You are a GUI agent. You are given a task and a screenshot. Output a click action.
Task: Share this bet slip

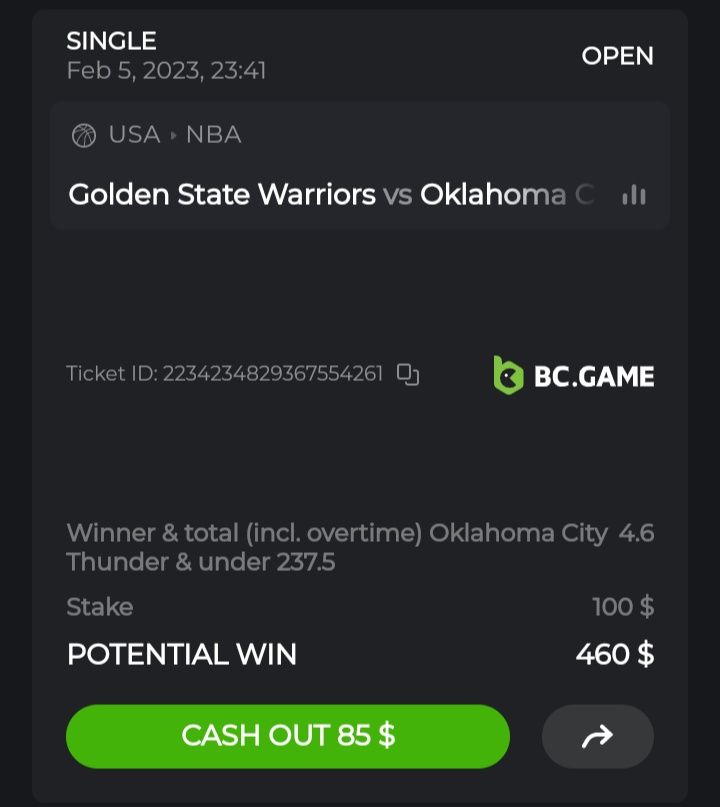(x=597, y=737)
